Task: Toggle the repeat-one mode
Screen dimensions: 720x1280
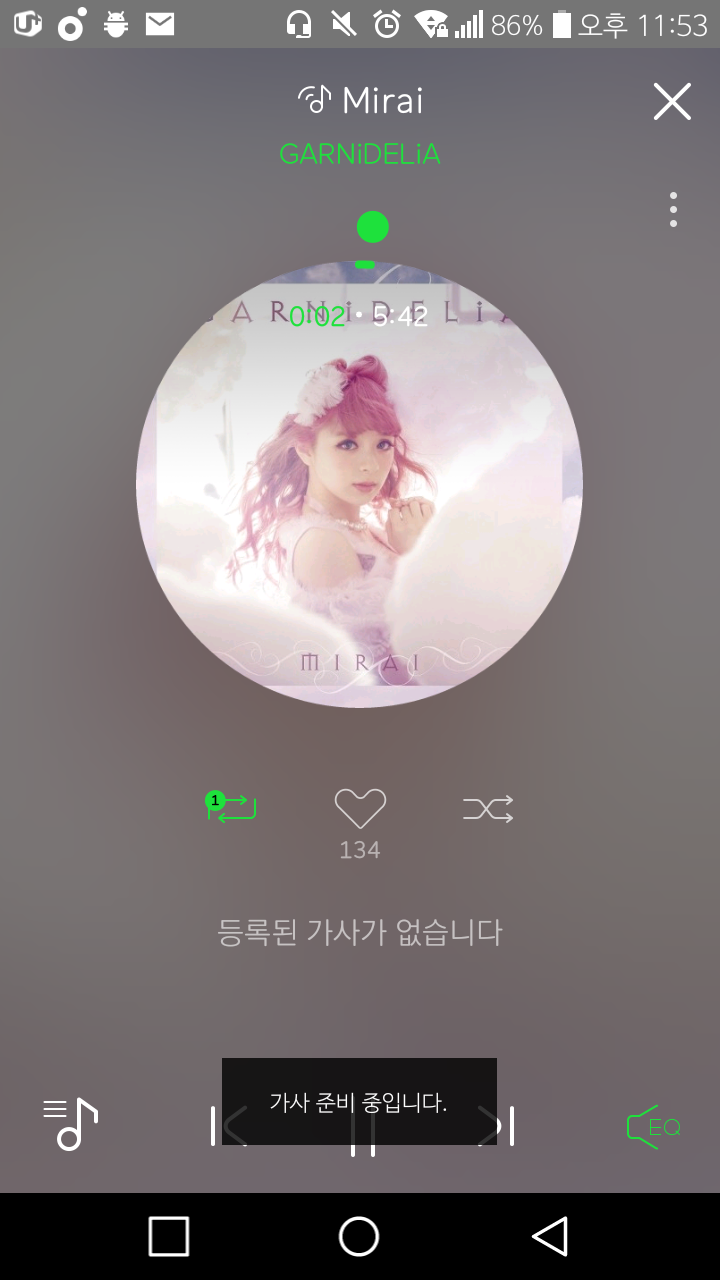Action: click(x=232, y=807)
